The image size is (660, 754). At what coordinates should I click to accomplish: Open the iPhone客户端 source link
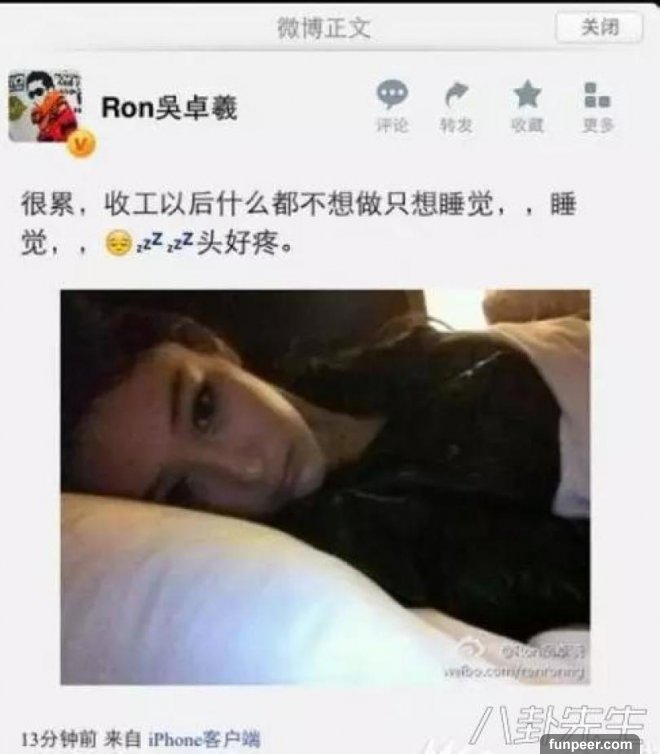204,739
